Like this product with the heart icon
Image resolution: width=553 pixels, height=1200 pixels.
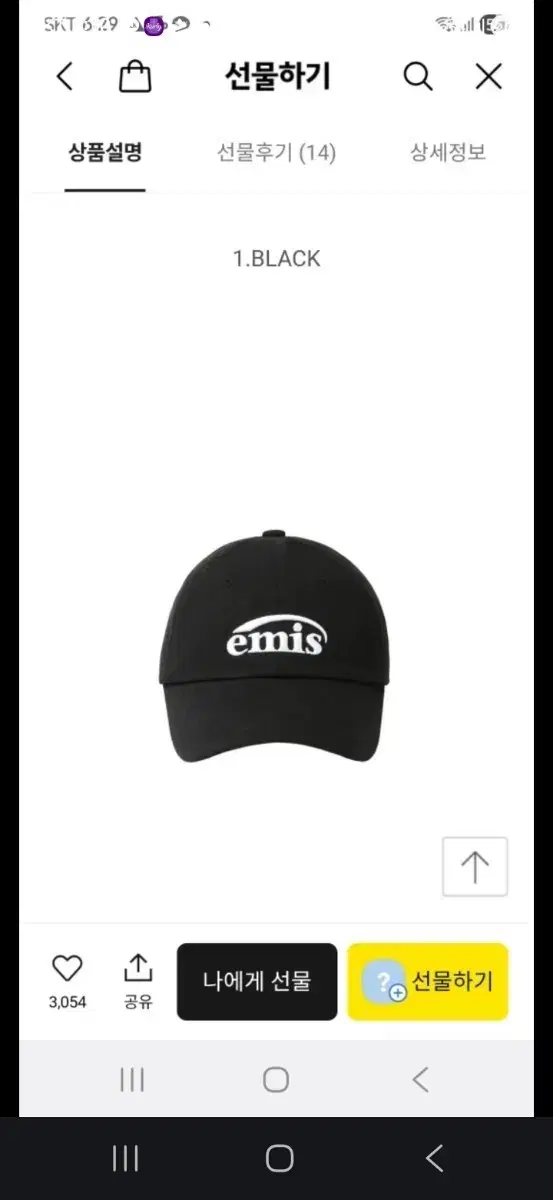click(67, 968)
